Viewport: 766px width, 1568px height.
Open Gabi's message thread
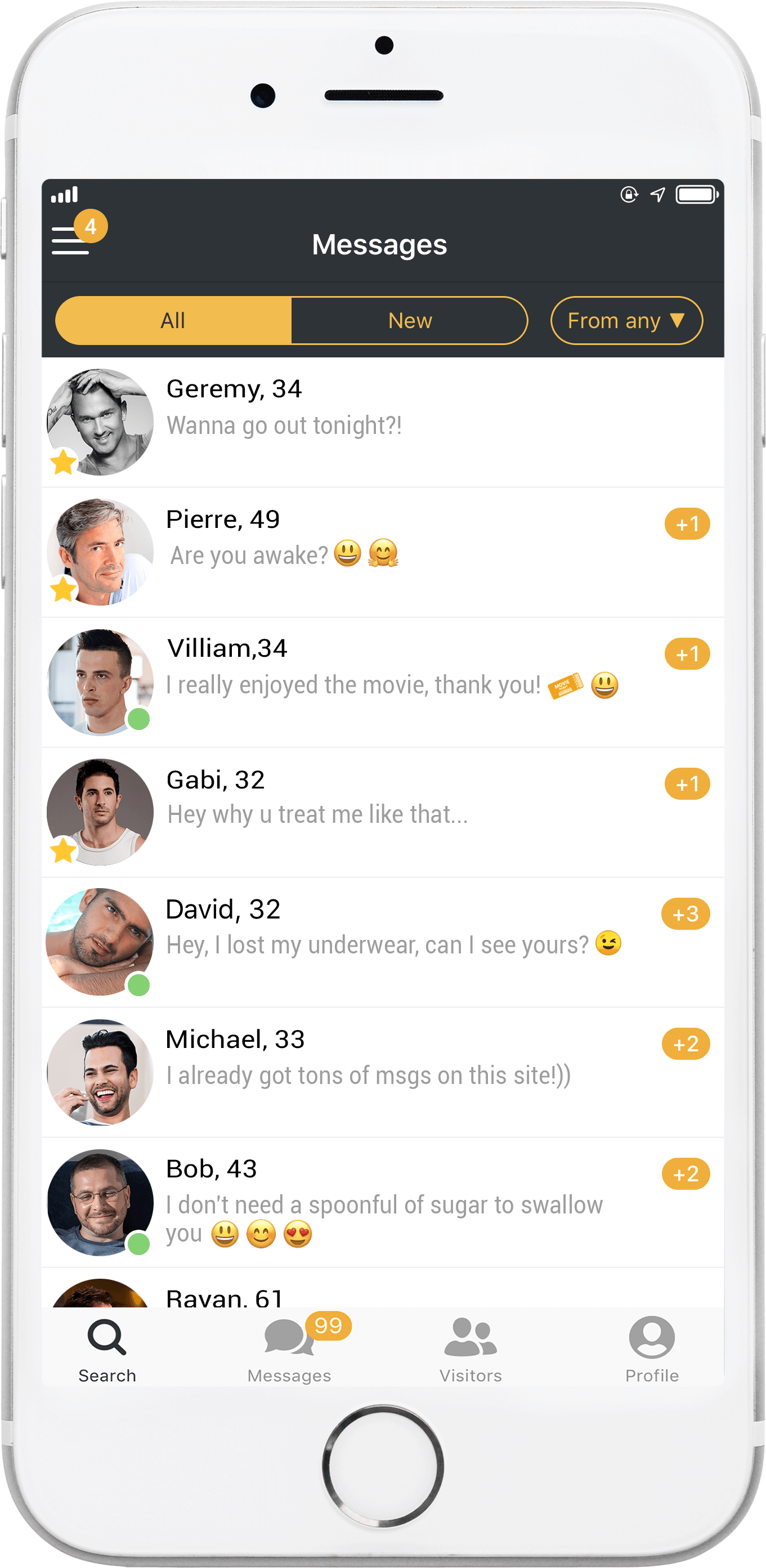[382, 813]
